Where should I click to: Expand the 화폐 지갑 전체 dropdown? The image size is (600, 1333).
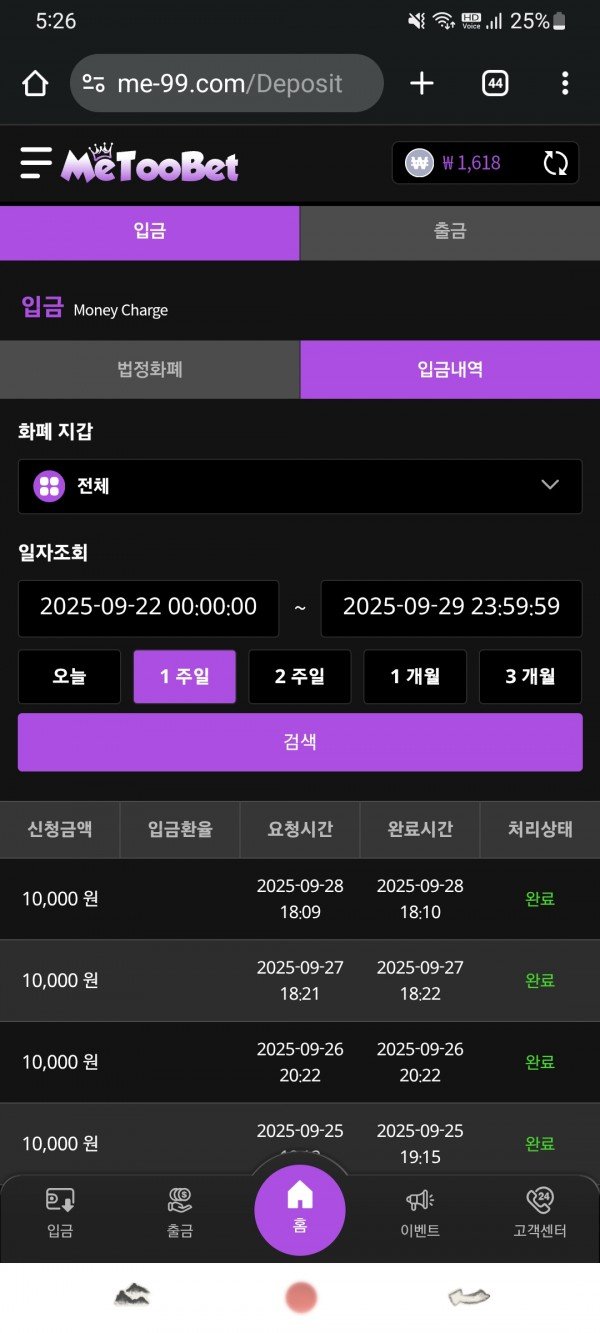pyautogui.click(x=300, y=486)
